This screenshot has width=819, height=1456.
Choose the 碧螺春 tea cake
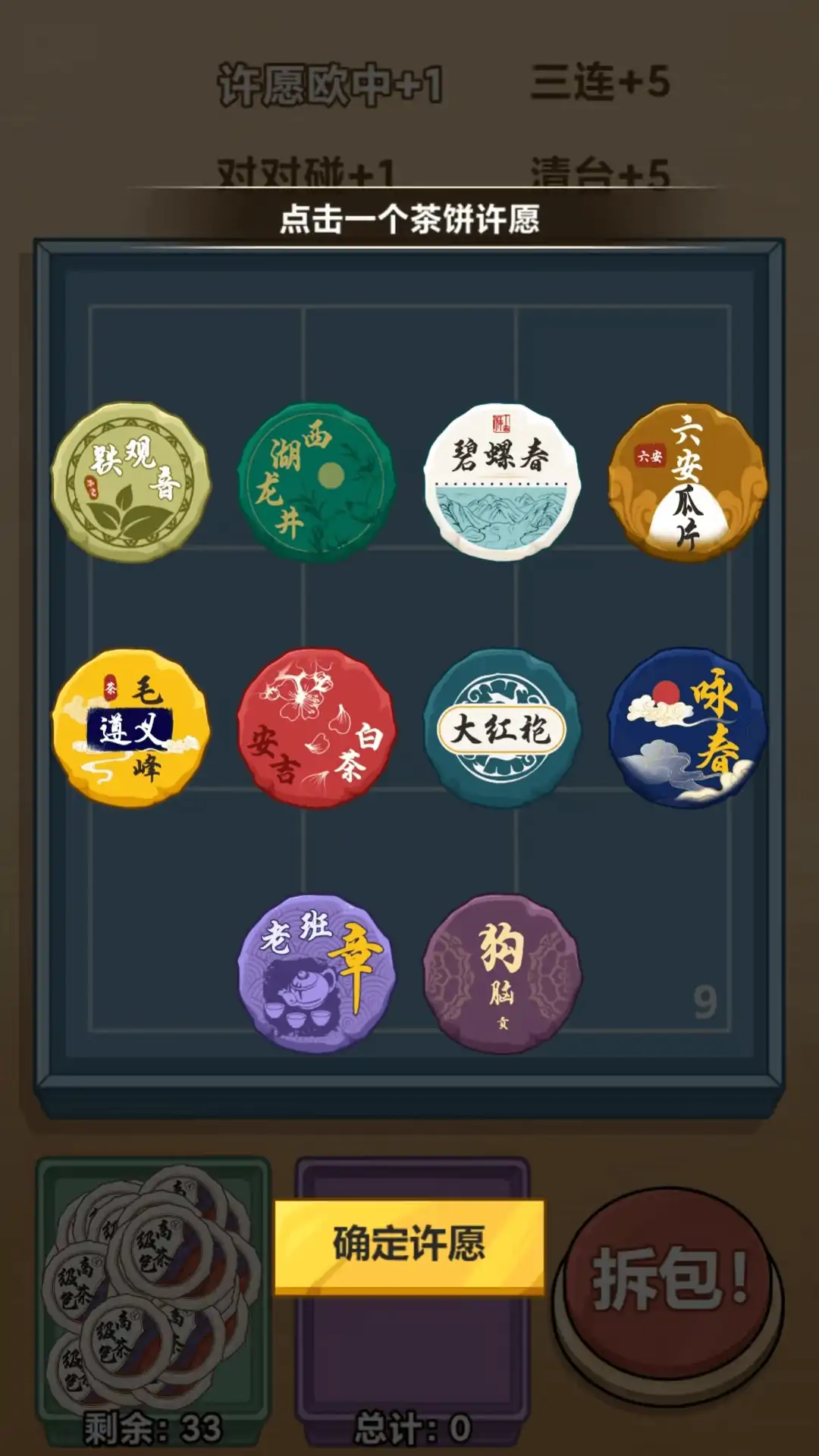click(x=501, y=482)
